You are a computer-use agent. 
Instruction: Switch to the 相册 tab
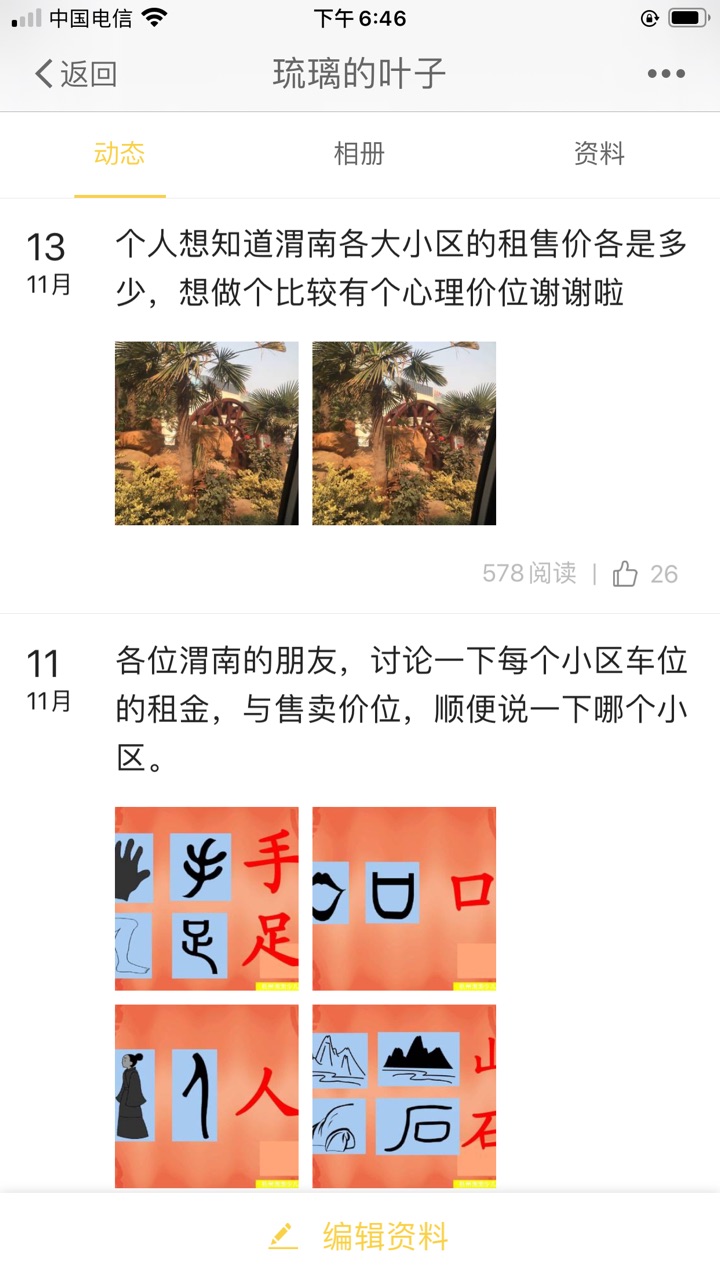click(x=359, y=154)
